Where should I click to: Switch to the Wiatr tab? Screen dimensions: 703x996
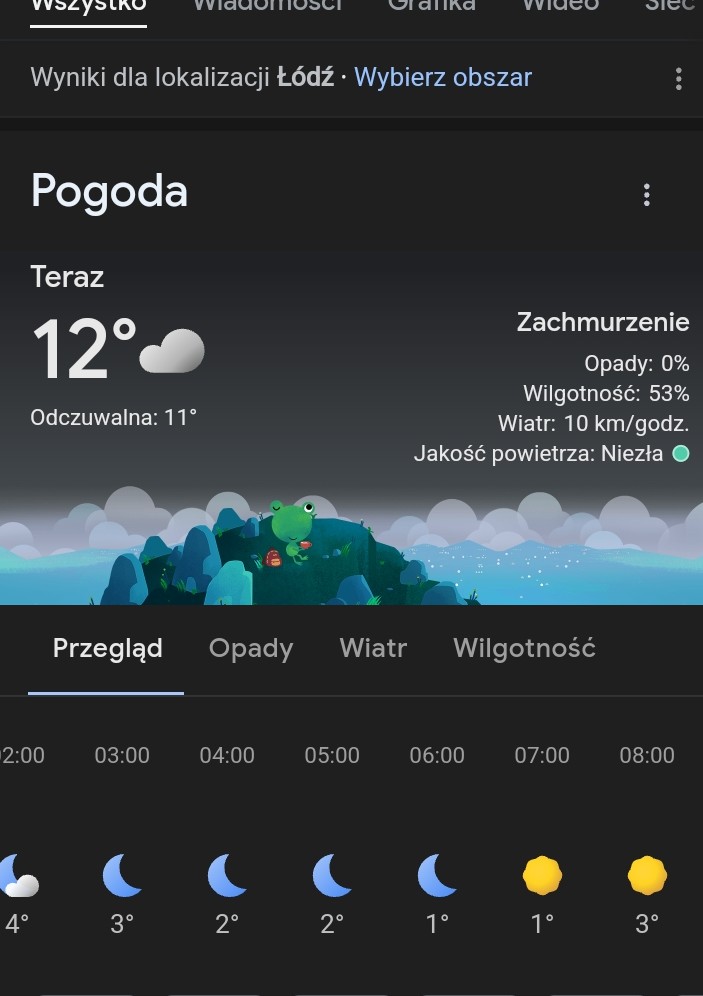coord(373,648)
